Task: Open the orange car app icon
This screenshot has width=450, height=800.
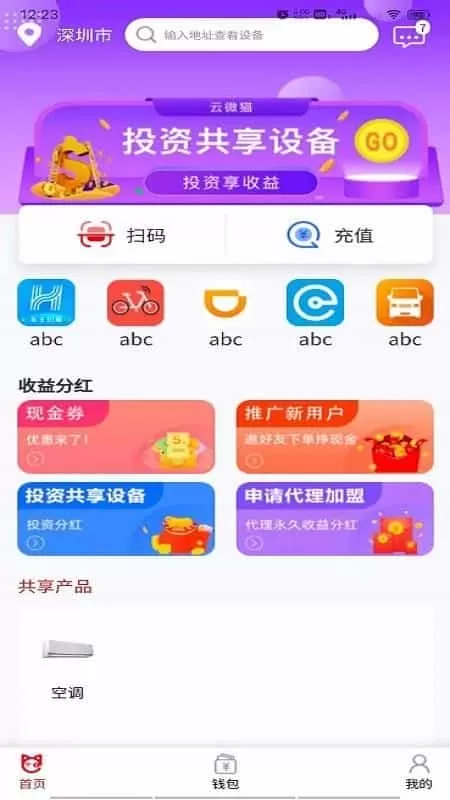Action: (x=405, y=303)
